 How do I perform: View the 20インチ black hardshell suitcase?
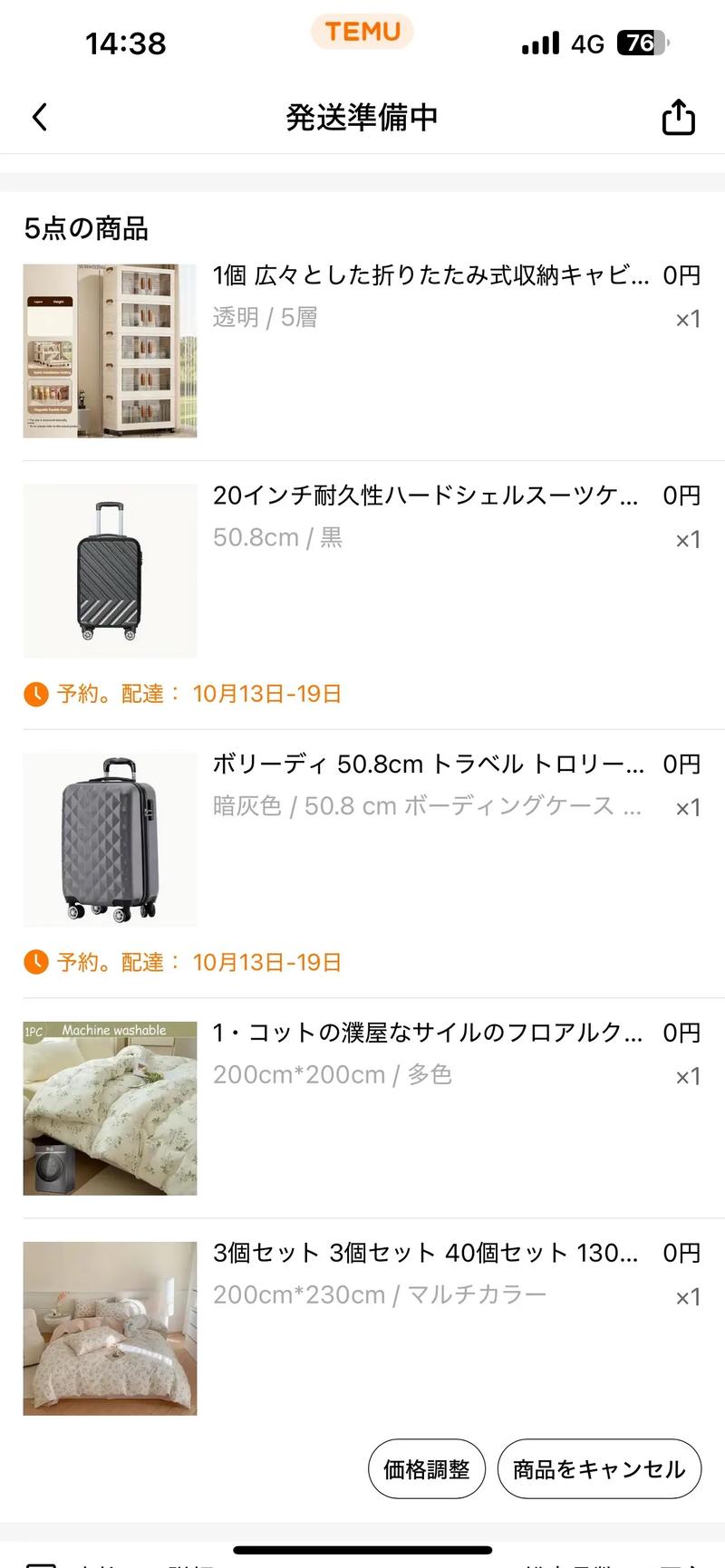click(426, 495)
